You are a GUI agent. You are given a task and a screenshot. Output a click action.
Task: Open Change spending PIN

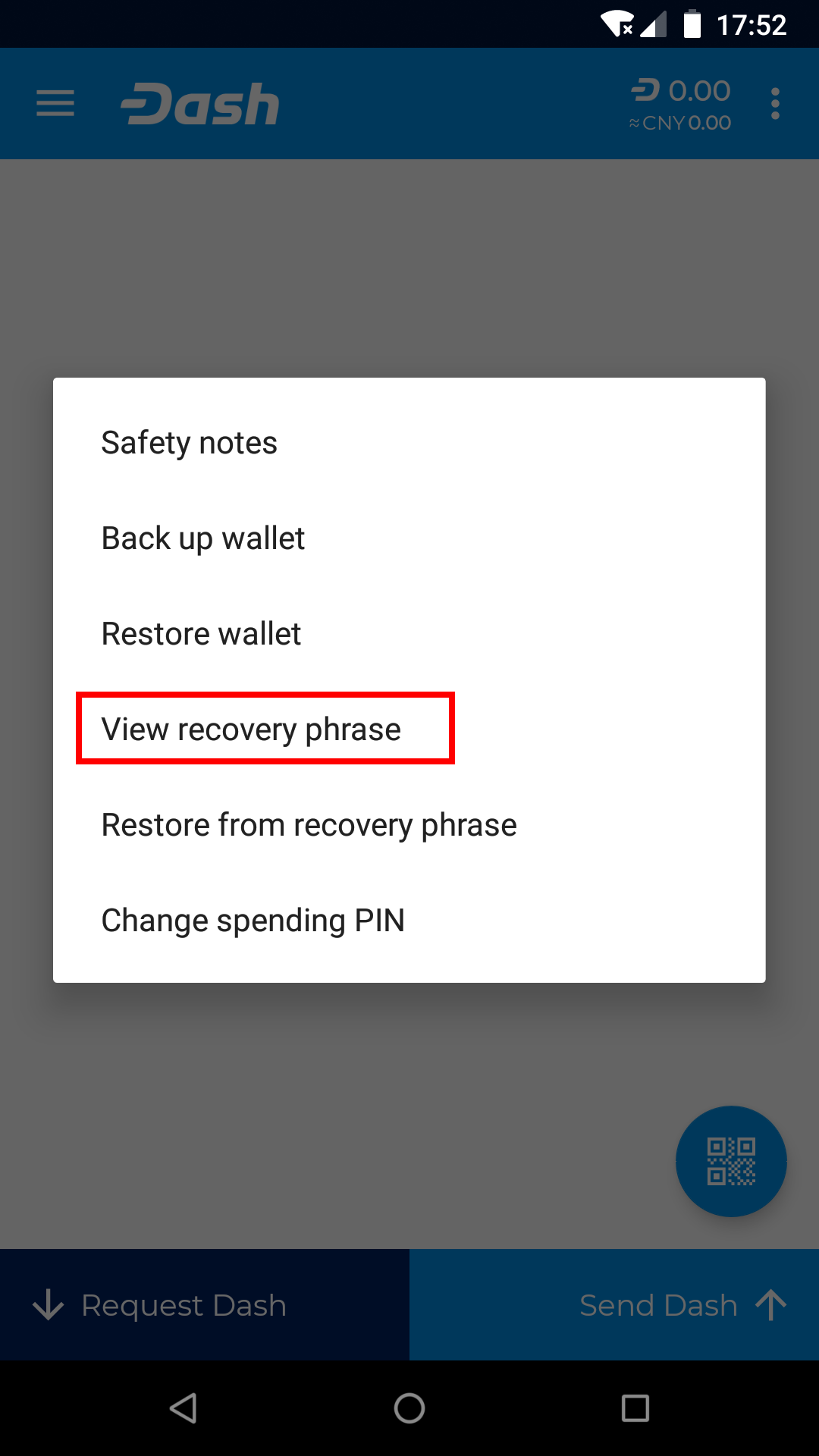point(253,921)
